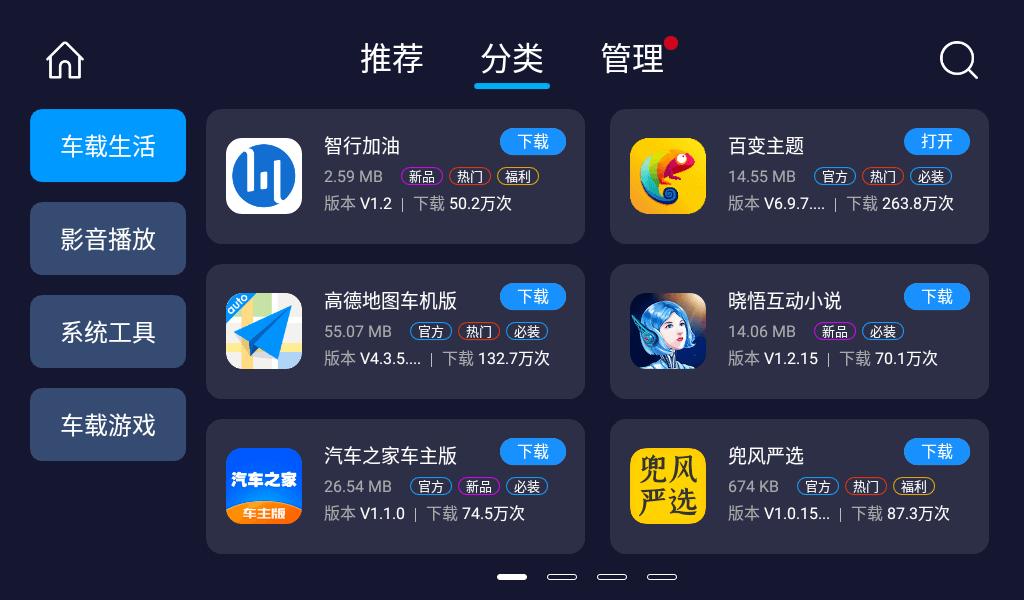1024x600 pixels.
Task: Open the 车载游戏 category
Action: [x=108, y=425]
